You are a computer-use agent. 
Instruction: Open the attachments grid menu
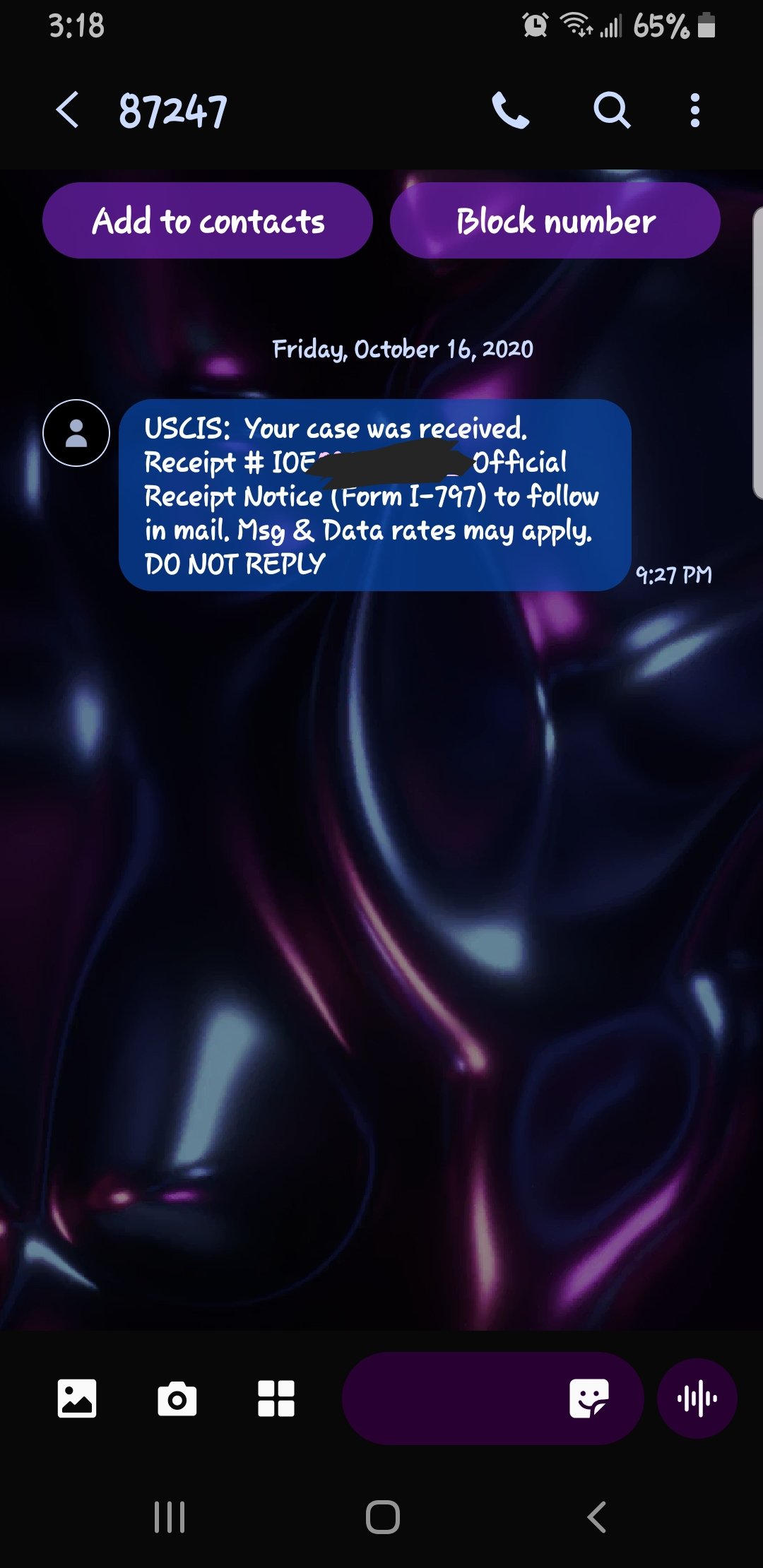(x=276, y=1398)
